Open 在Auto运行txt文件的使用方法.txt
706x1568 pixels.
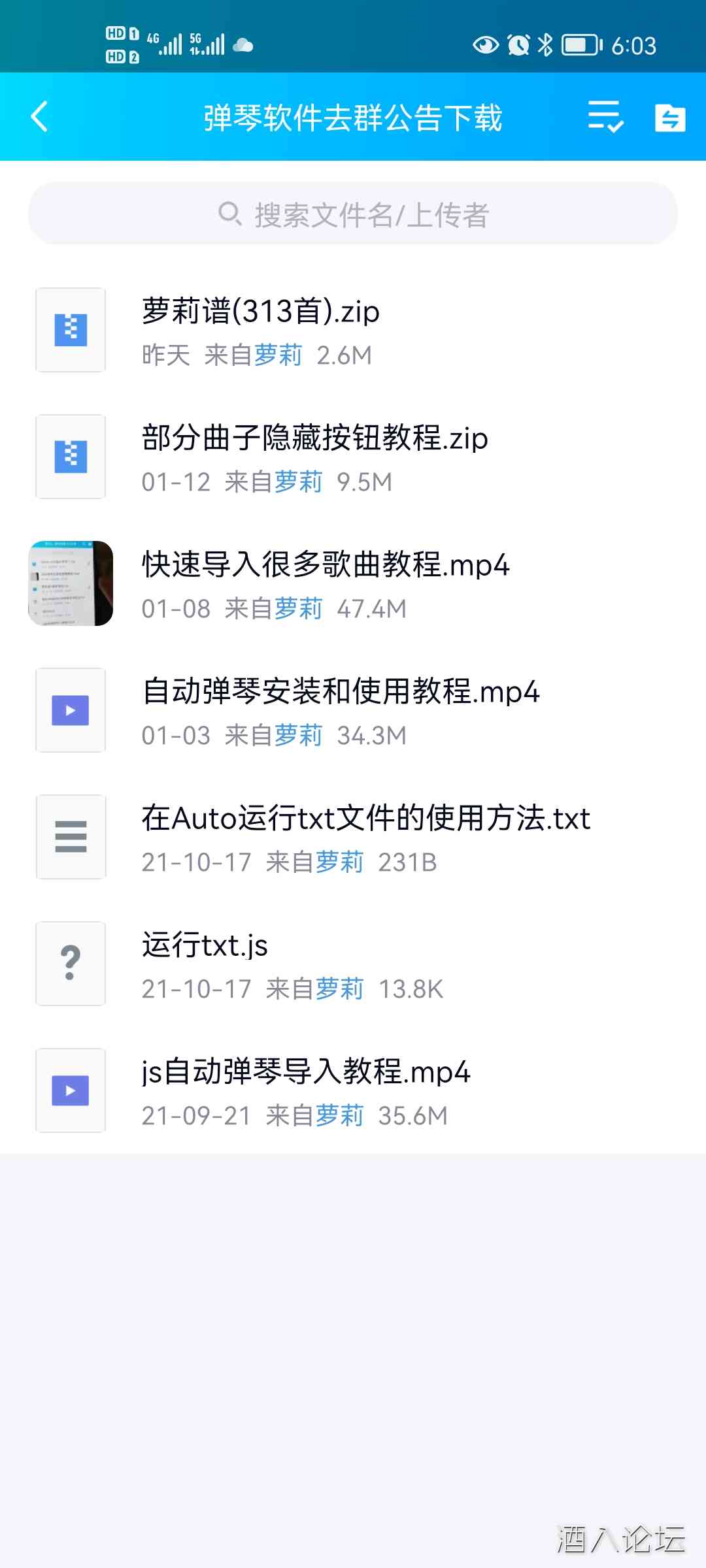(x=366, y=819)
